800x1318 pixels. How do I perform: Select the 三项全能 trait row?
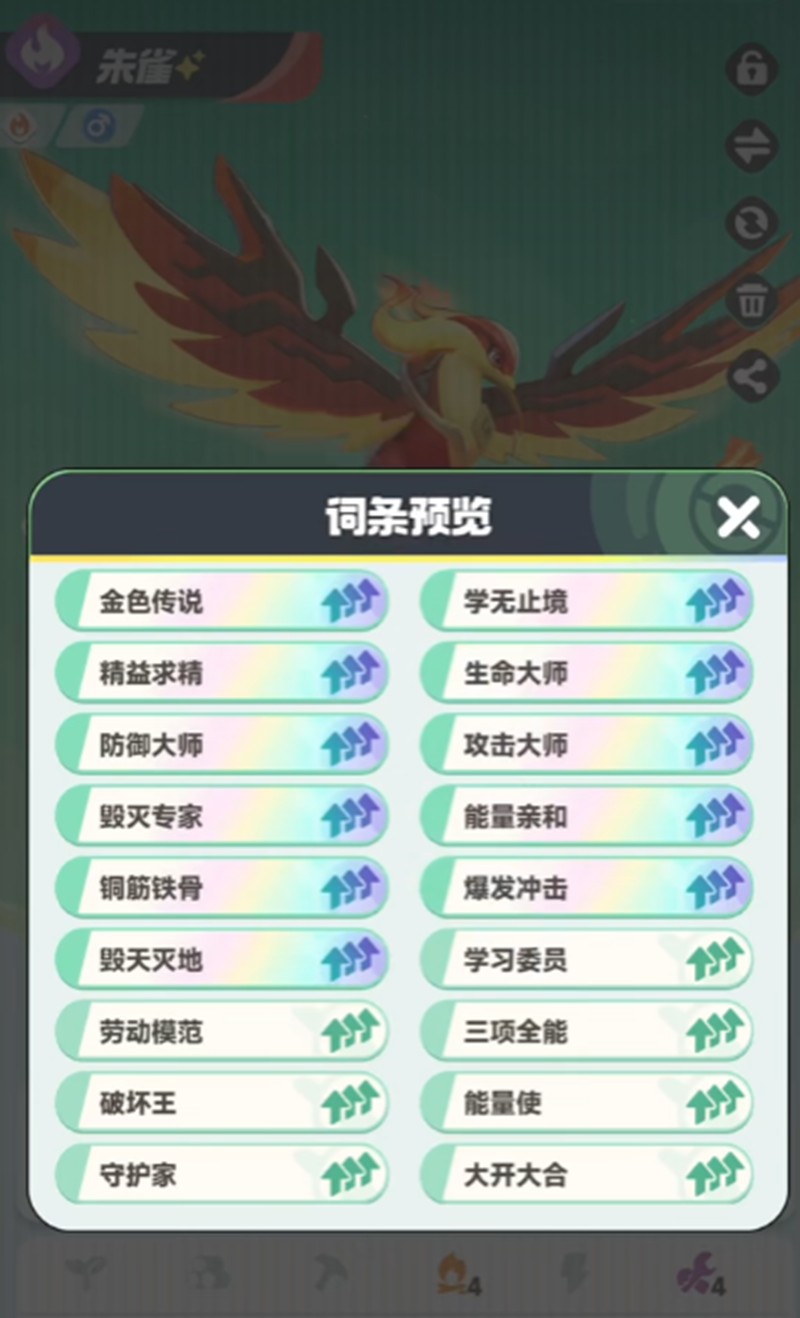587,1031
